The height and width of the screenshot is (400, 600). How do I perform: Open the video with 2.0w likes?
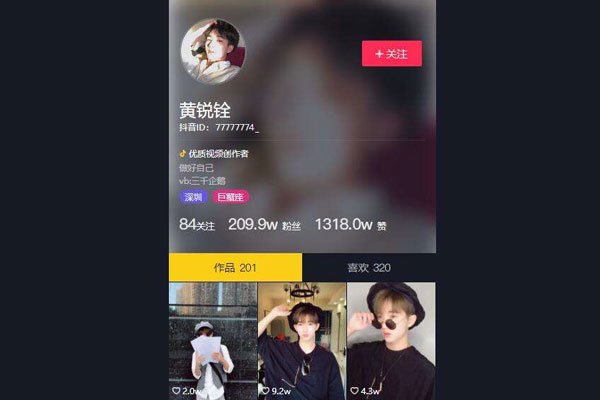(x=212, y=340)
